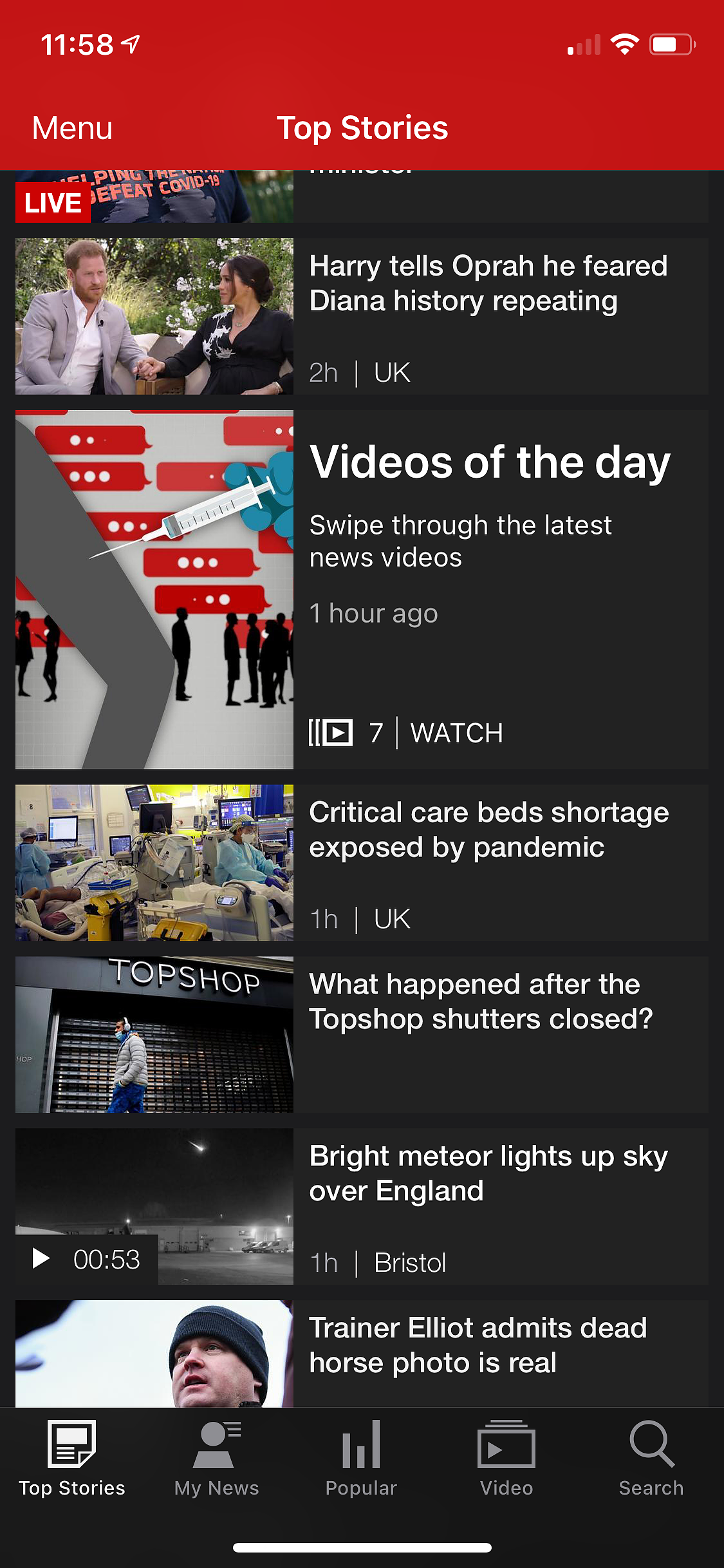Read Harry tells Oprah story
This screenshot has width=724, height=1568.
coord(488,284)
